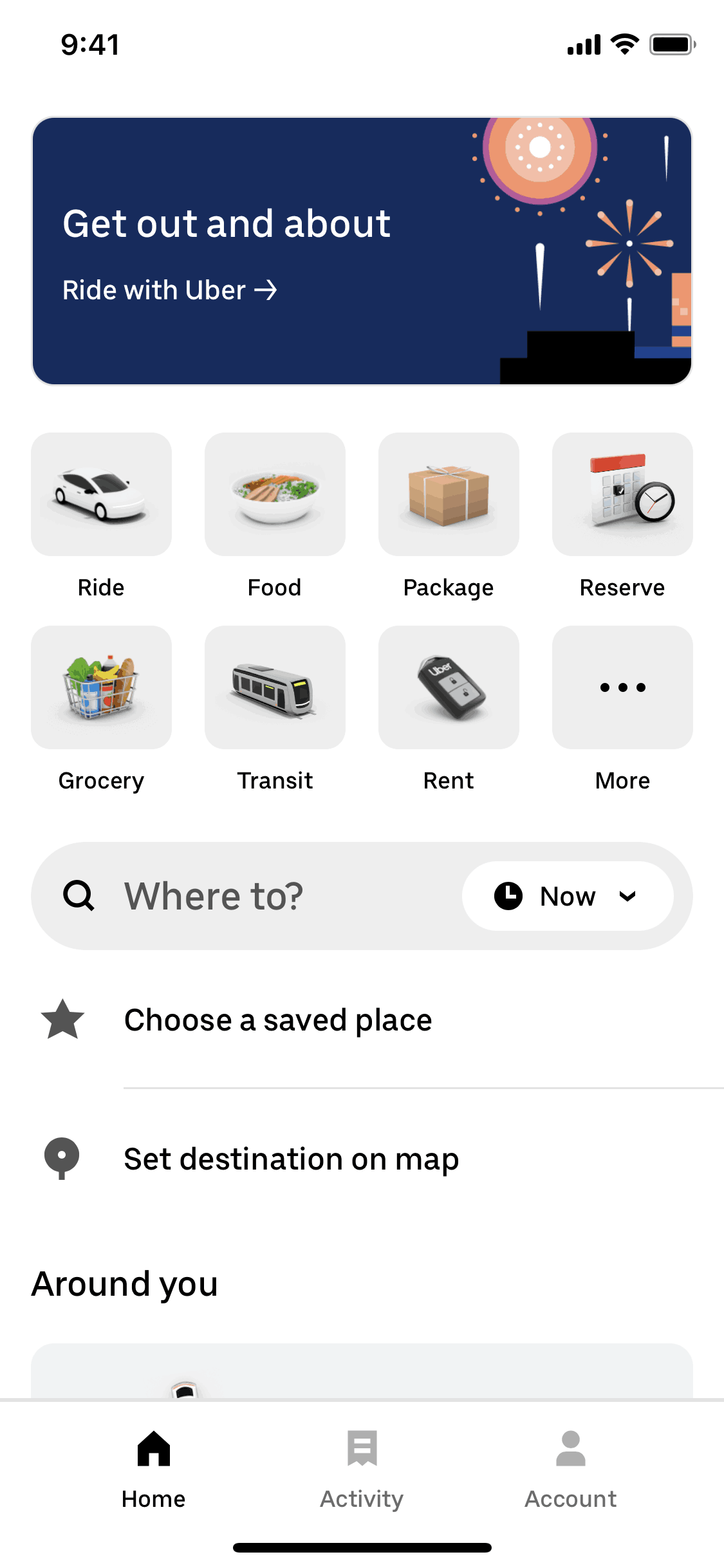
Task: Expand the Now pickup time dropdown
Action: click(568, 896)
